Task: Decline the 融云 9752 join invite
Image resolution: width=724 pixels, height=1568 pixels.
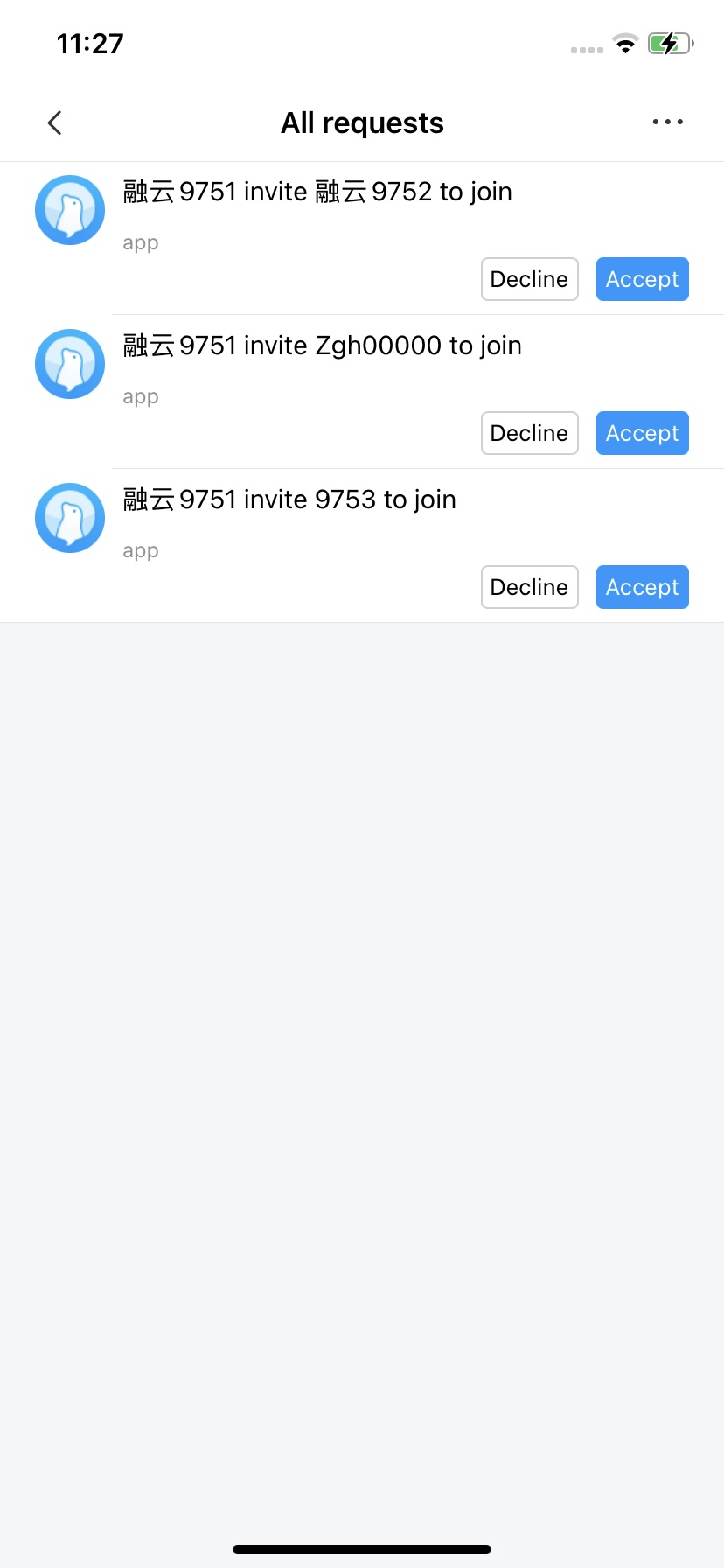Action: click(529, 279)
